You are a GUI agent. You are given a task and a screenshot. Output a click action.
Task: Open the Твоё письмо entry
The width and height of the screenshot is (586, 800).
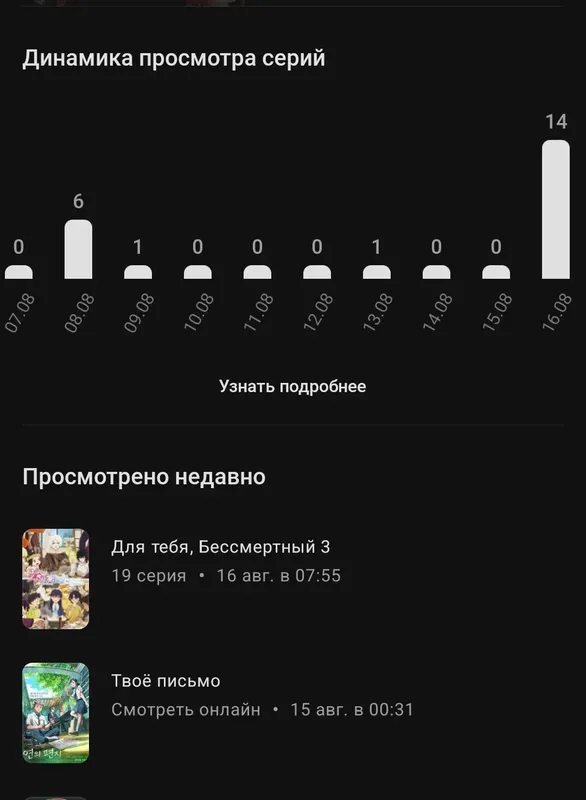pos(293,713)
